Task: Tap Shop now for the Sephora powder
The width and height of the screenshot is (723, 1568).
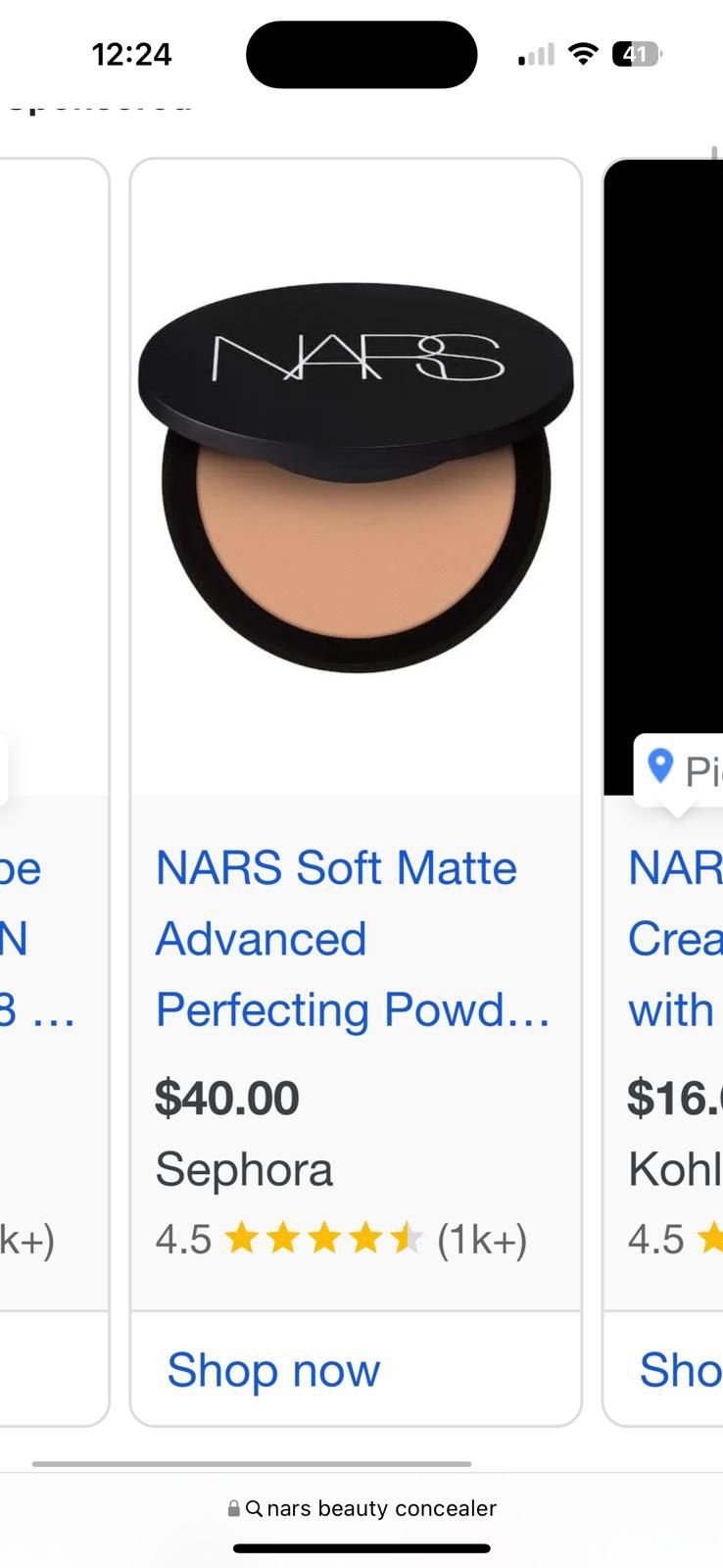Action: pyautogui.click(x=273, y=1369)
